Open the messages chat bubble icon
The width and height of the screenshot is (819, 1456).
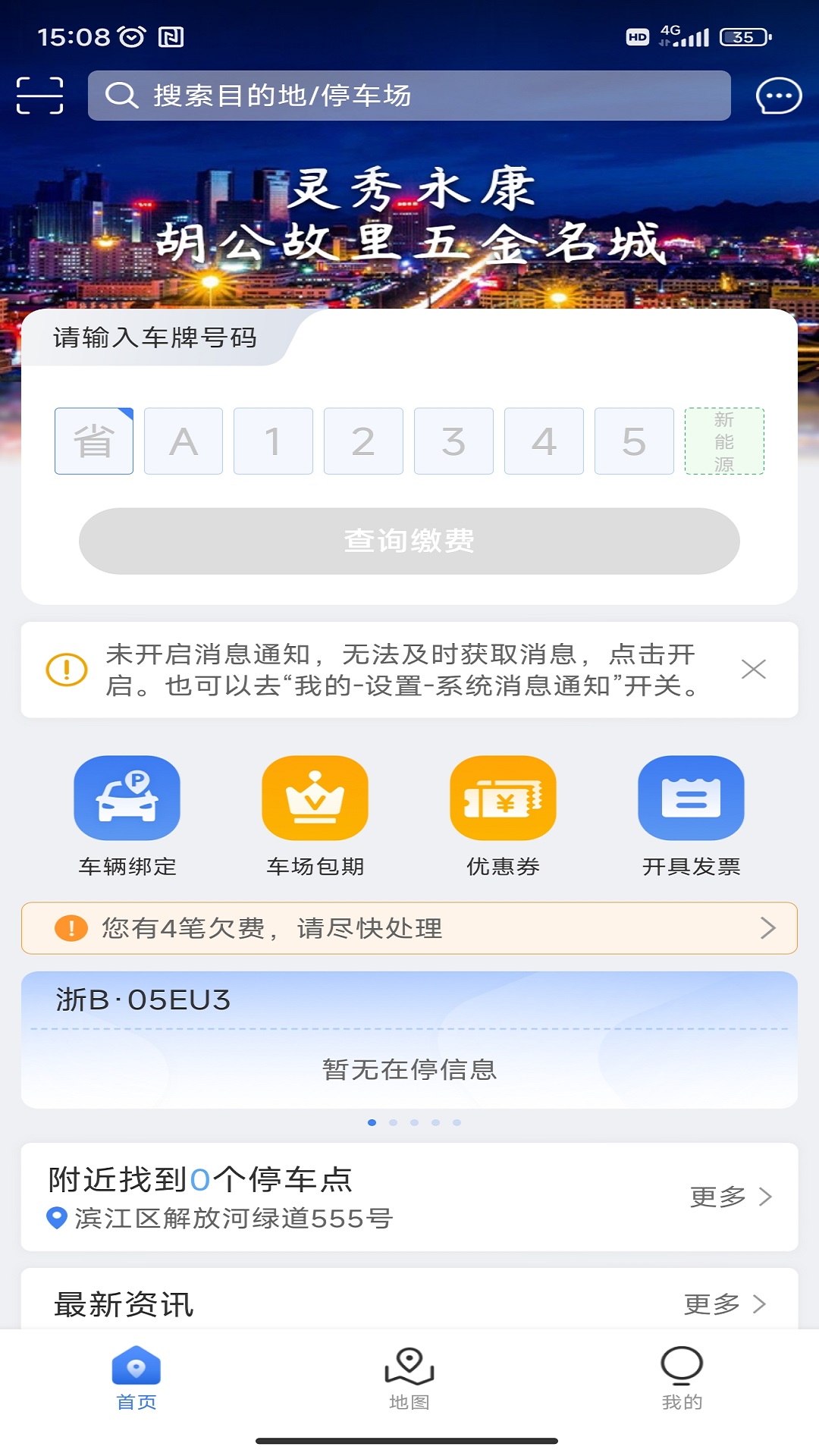[x=778, y=96]
